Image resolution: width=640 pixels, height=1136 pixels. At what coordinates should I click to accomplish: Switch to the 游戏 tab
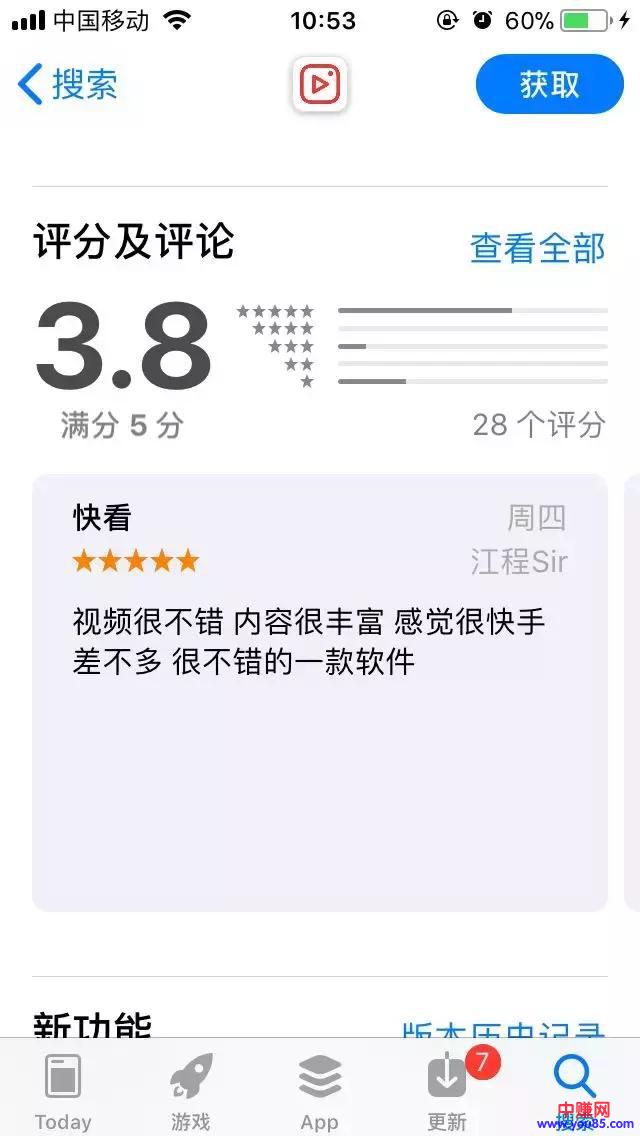tap(190, 1092)
